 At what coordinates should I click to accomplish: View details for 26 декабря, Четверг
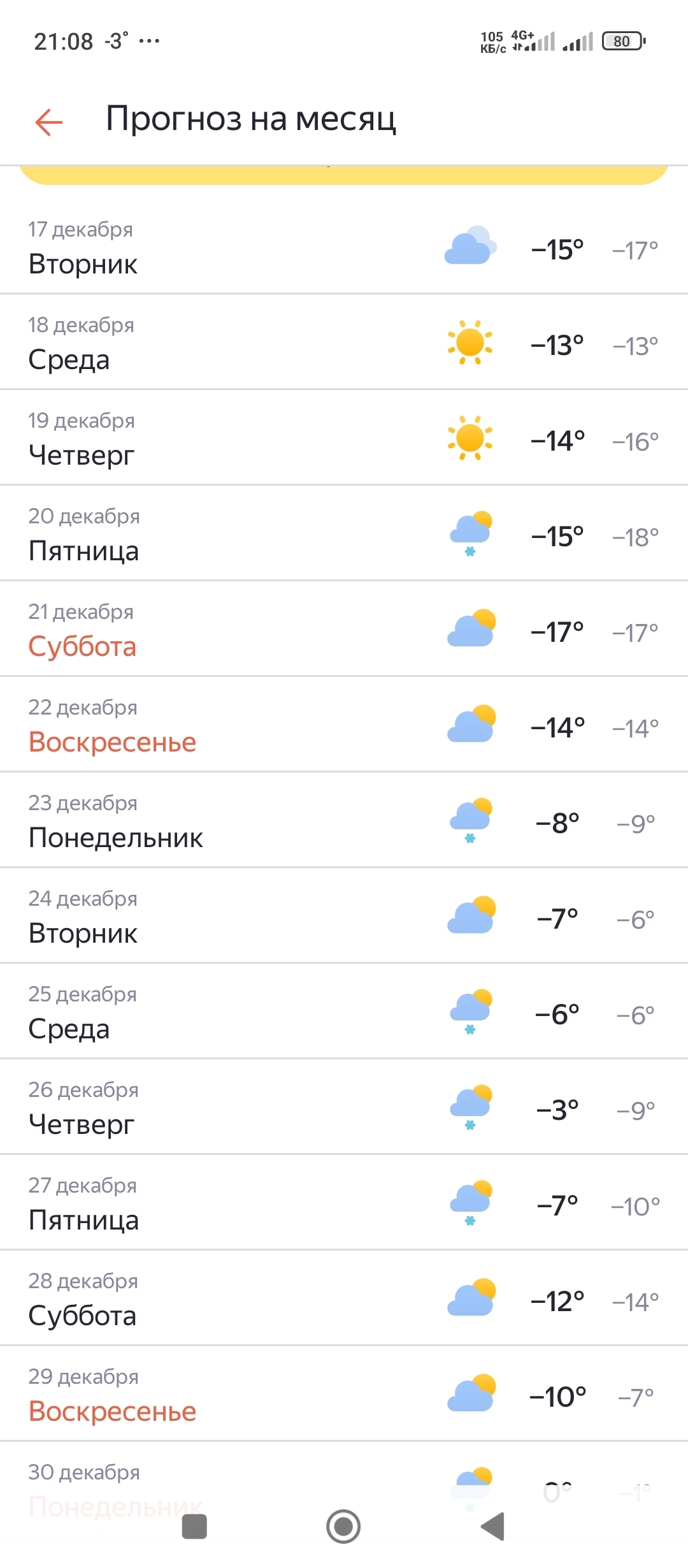344,1108
